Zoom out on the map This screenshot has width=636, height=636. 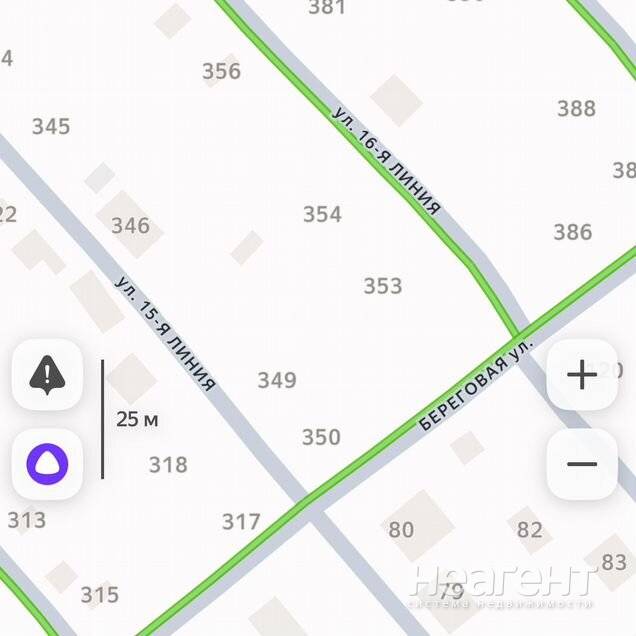coord(581,464)
